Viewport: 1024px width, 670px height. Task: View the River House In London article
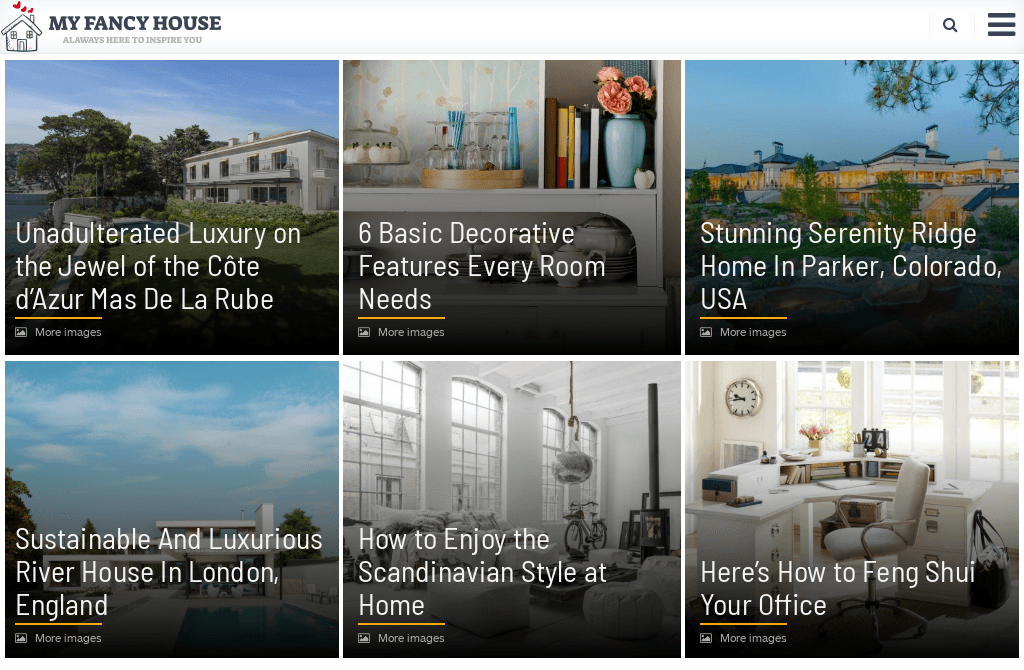click(168, 572)
